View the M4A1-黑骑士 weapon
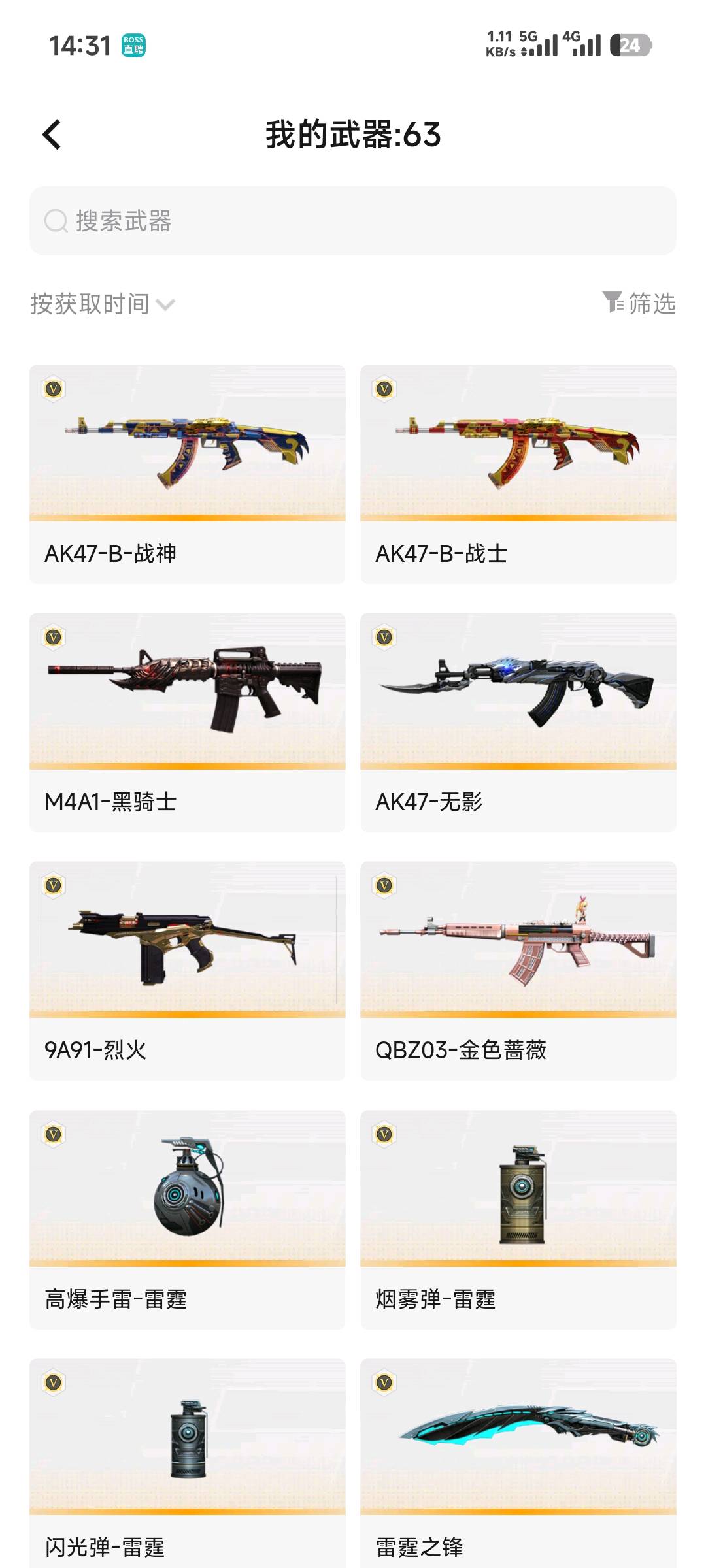Viewport: 706px width, 1568px height. (x=187, y=722)
